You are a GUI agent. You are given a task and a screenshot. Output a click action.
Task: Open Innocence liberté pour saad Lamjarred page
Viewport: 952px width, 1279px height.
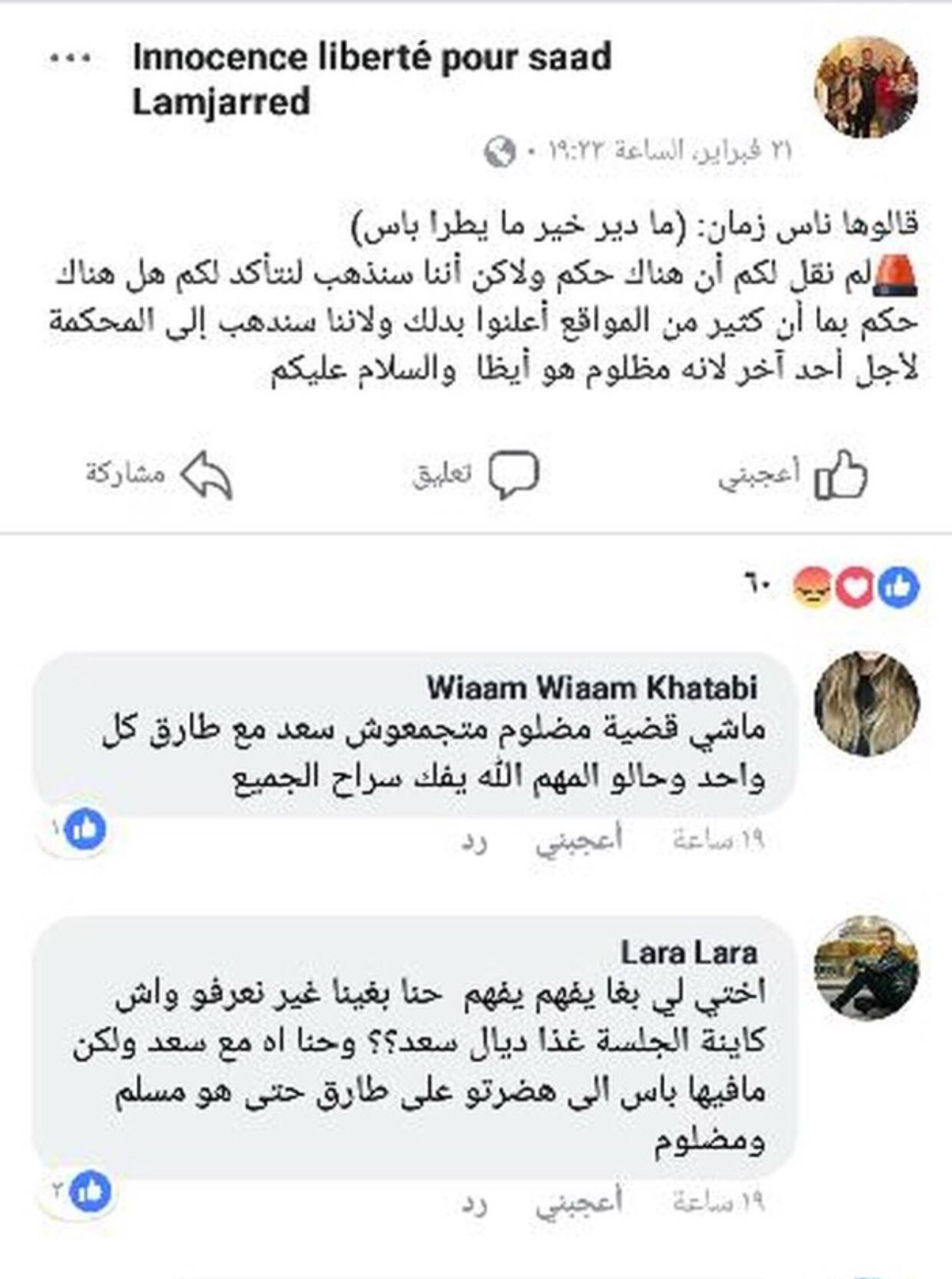coord(371,80)
